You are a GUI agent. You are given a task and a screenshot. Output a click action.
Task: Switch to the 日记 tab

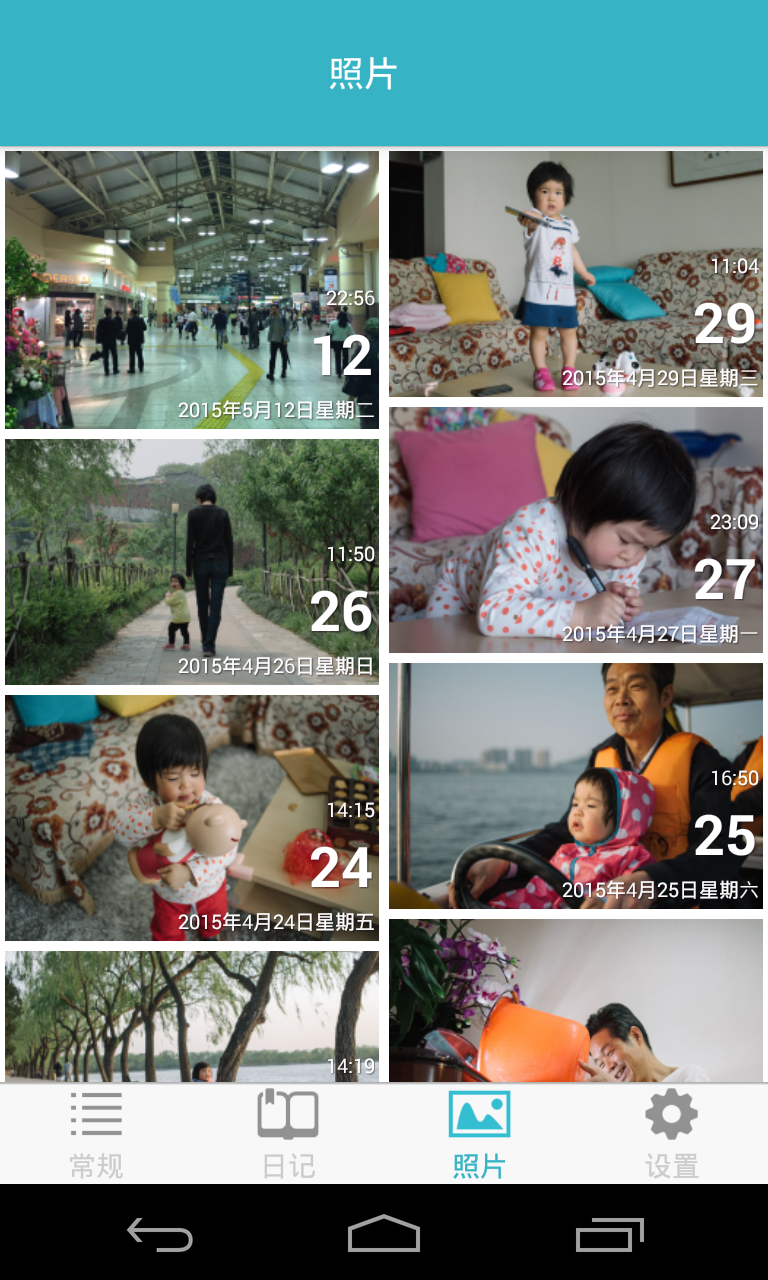tap(288, 1134)
